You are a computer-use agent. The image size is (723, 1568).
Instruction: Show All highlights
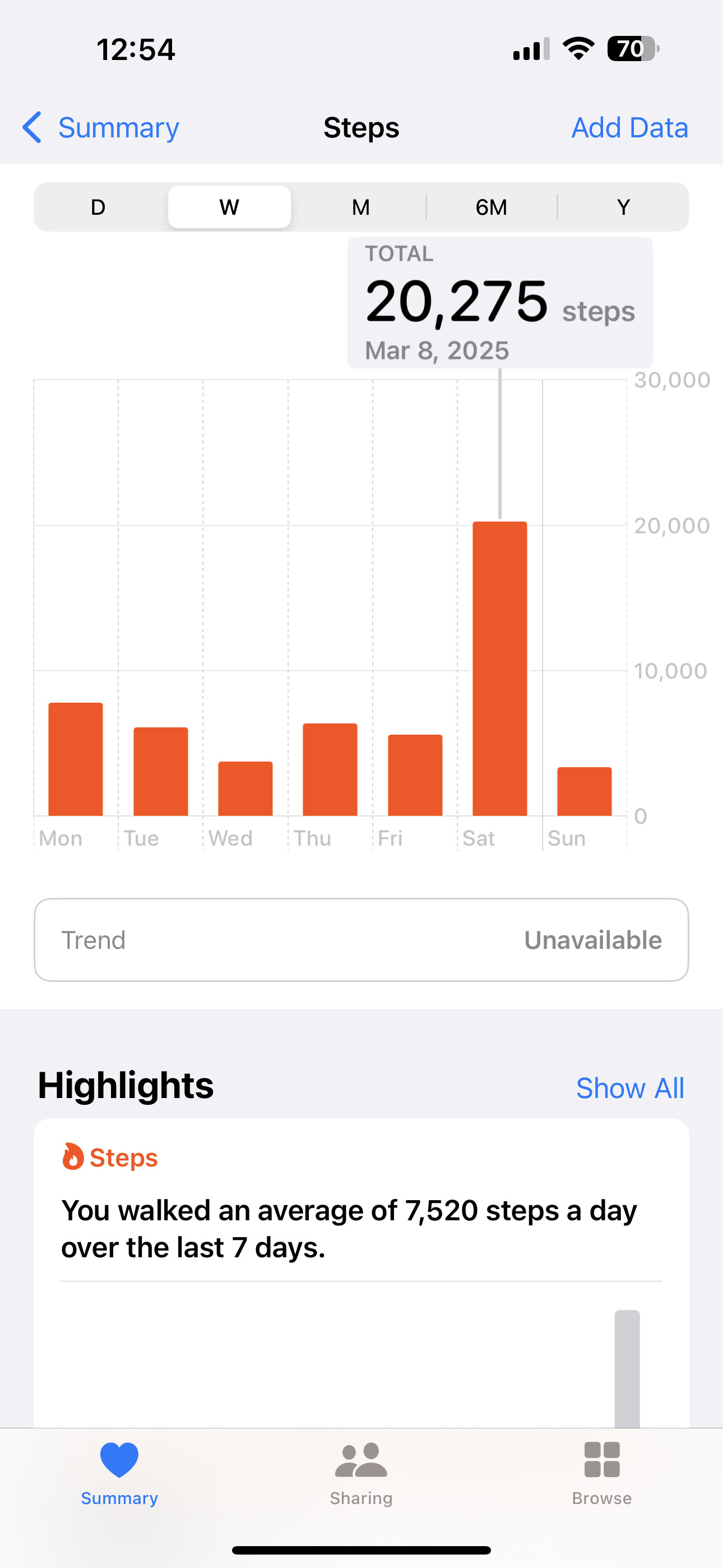630,1088
